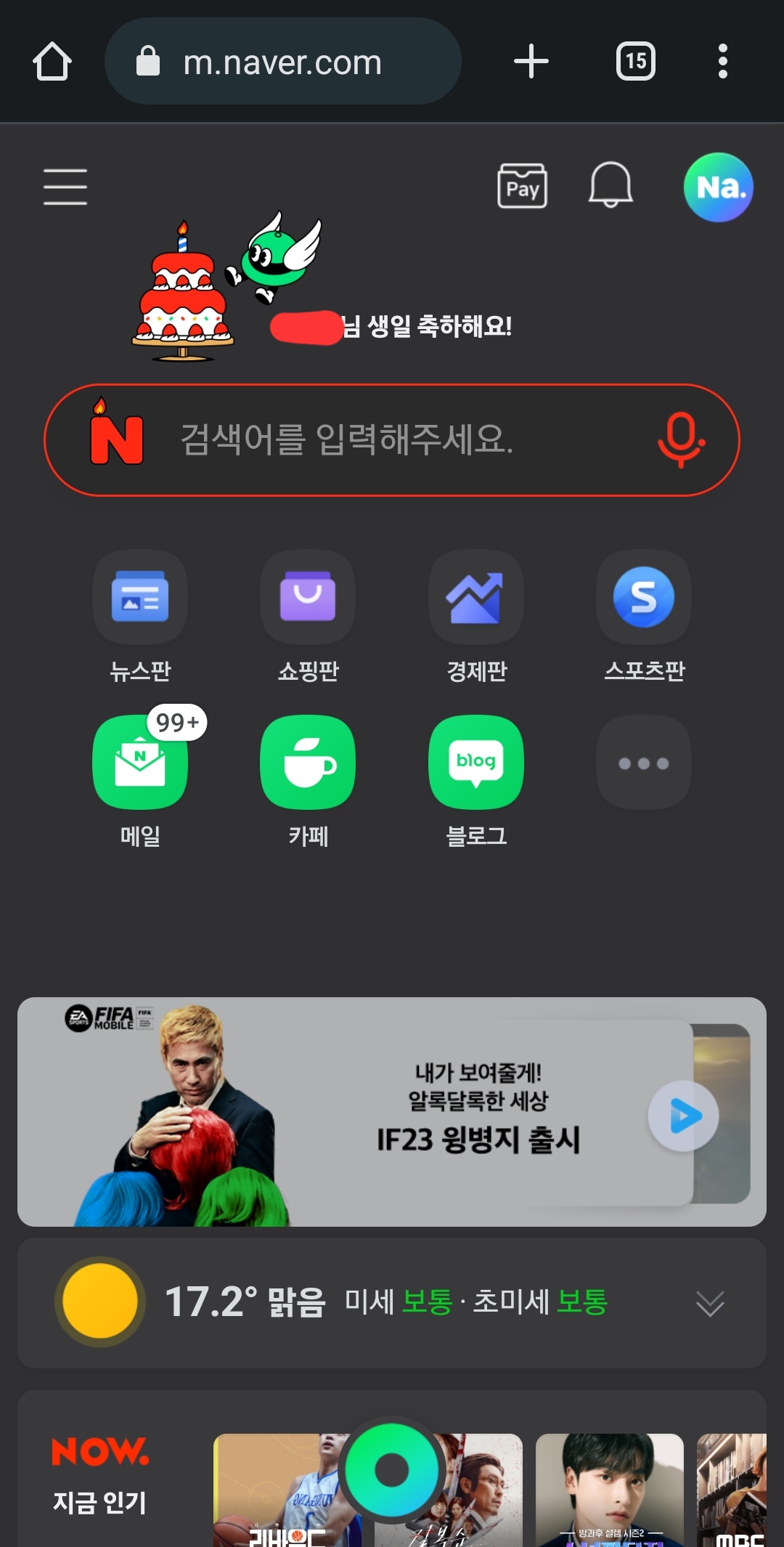The image size is (784, 1547).
Task: Open 메일 with the 99+ badge
Action: [140, 781]
